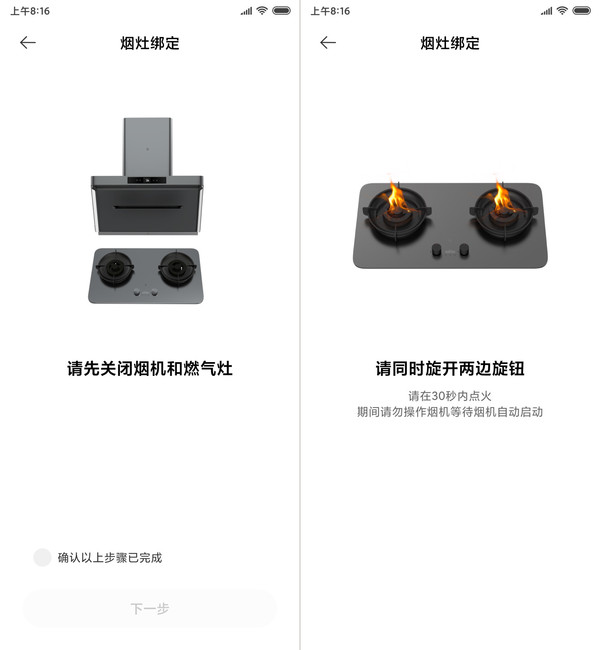This screenshot has height=650, width=600.
Task: Go back from the 请同时旋开两边旋钮 step
Action: tap(328, 43)
